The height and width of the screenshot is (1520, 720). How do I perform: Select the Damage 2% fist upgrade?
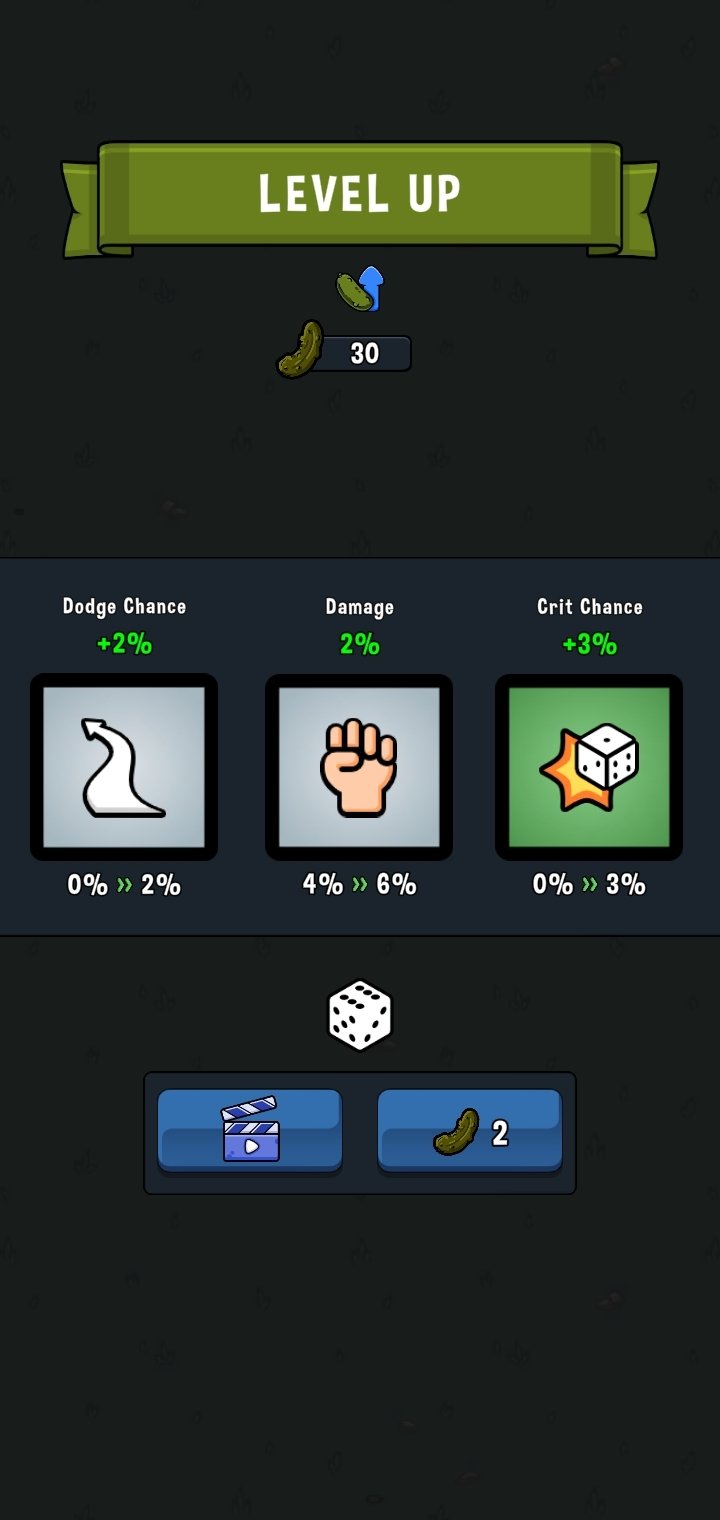pyautogui.click(x=359, y=767)
